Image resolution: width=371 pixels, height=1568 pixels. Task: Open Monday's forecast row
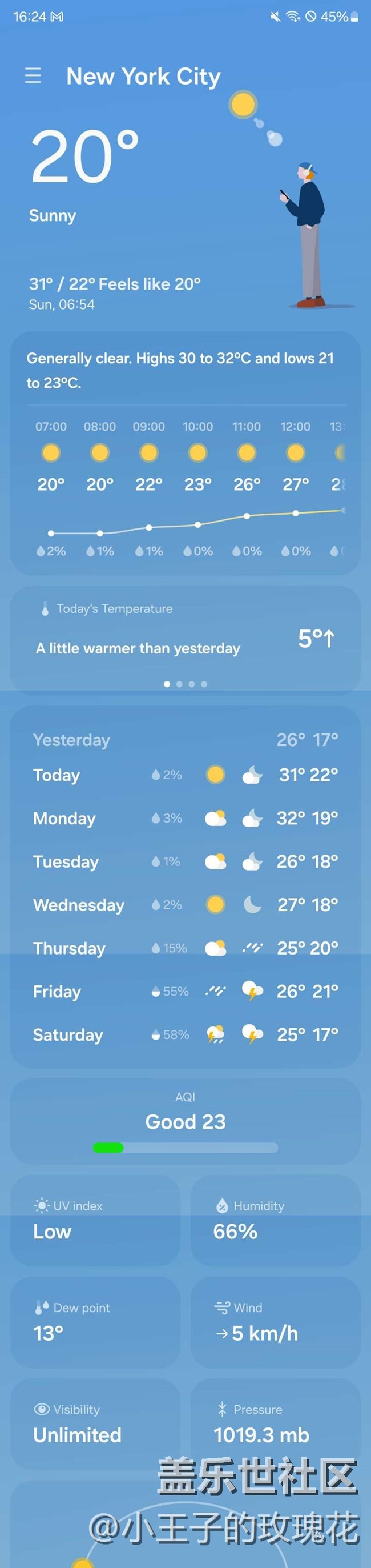pos(185,818)
